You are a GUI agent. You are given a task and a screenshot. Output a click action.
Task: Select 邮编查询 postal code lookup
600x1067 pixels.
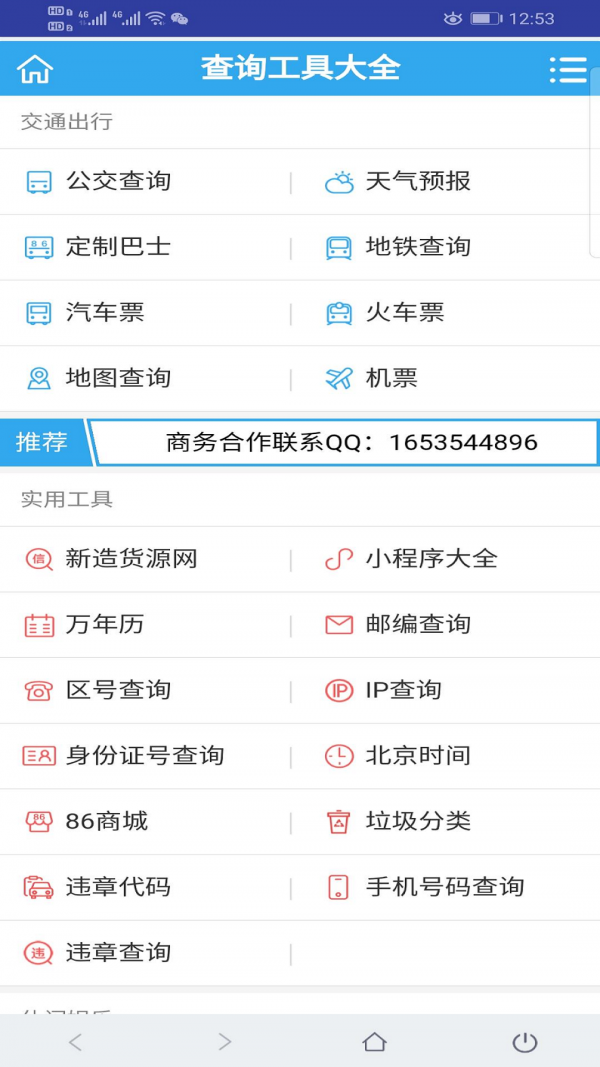click(417, 625)
